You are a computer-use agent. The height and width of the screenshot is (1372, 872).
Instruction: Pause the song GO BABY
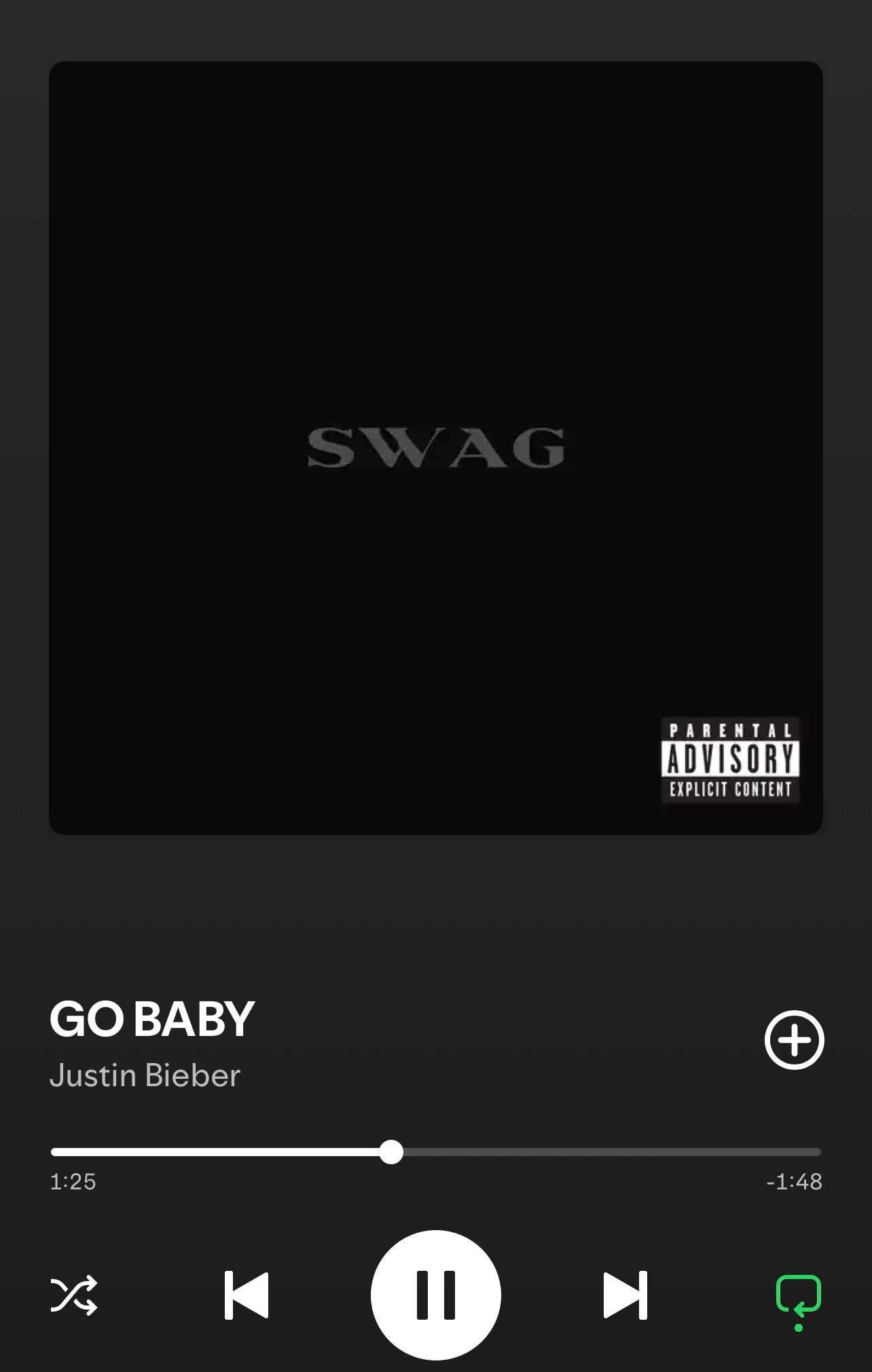(x=435, y=1295)
